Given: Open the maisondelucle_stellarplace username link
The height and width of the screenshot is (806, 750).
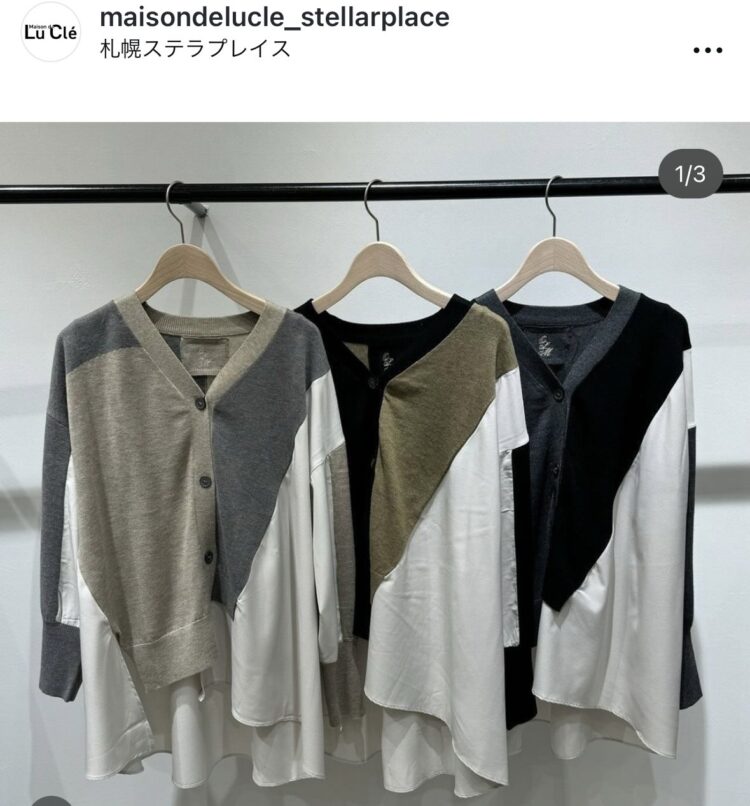Looking at the screenshot, I should point(275,17).
